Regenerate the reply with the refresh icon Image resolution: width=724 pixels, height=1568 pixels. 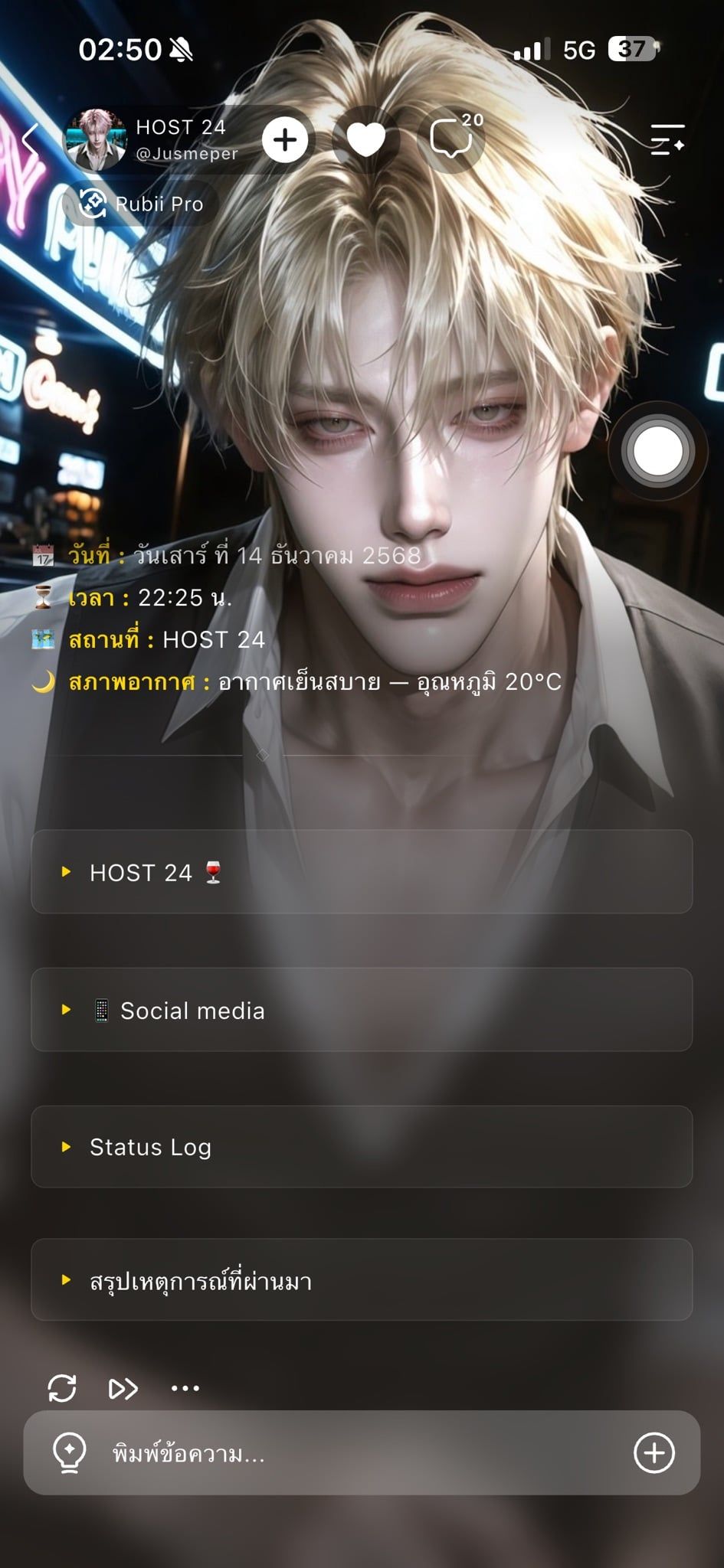62,1388
